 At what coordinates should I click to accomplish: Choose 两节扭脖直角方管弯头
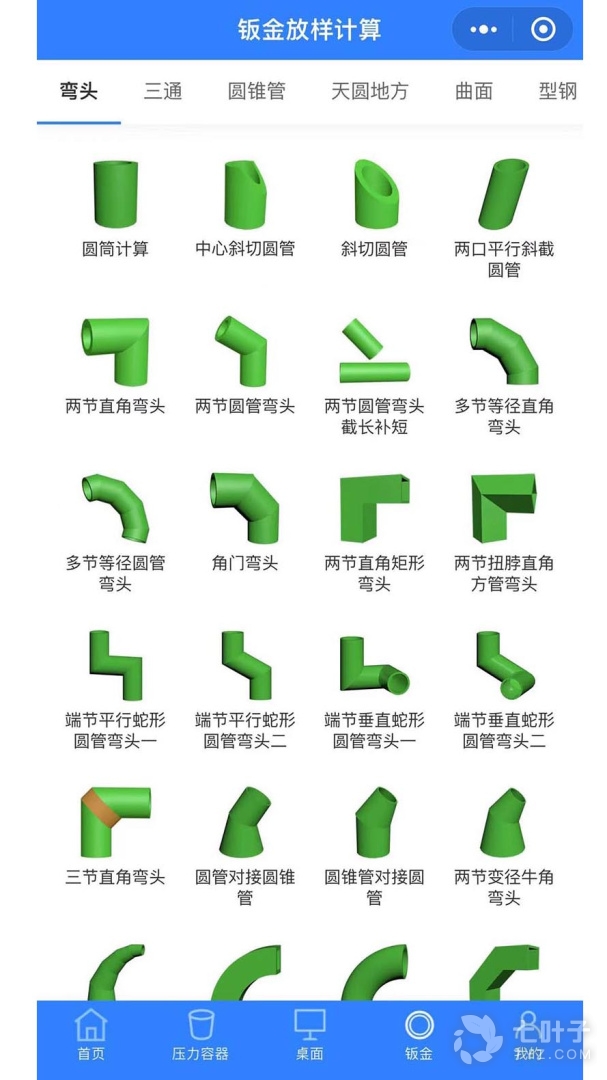pos(504,532)
